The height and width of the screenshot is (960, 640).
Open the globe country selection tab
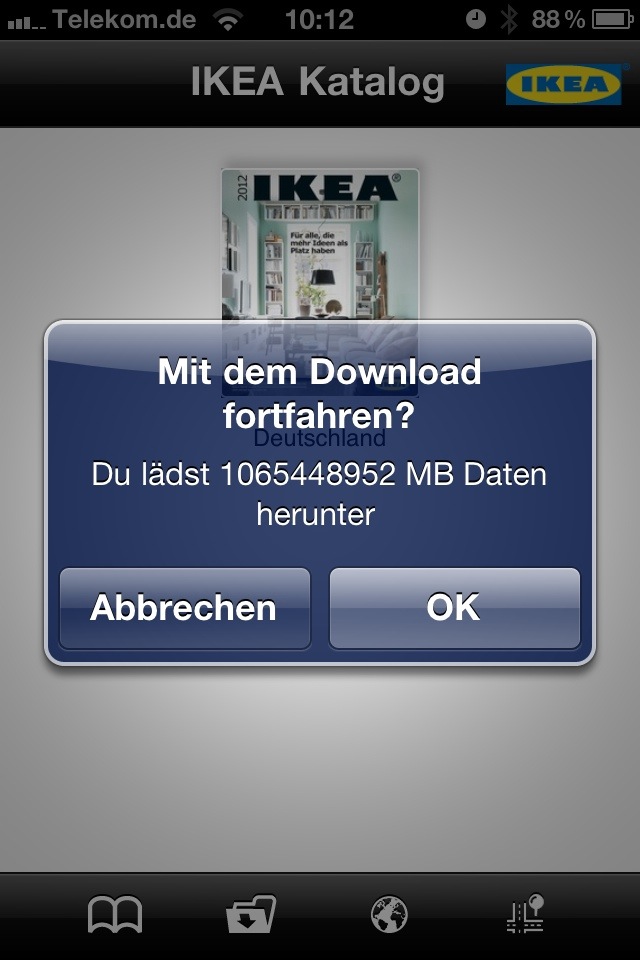tap(388, 915)
